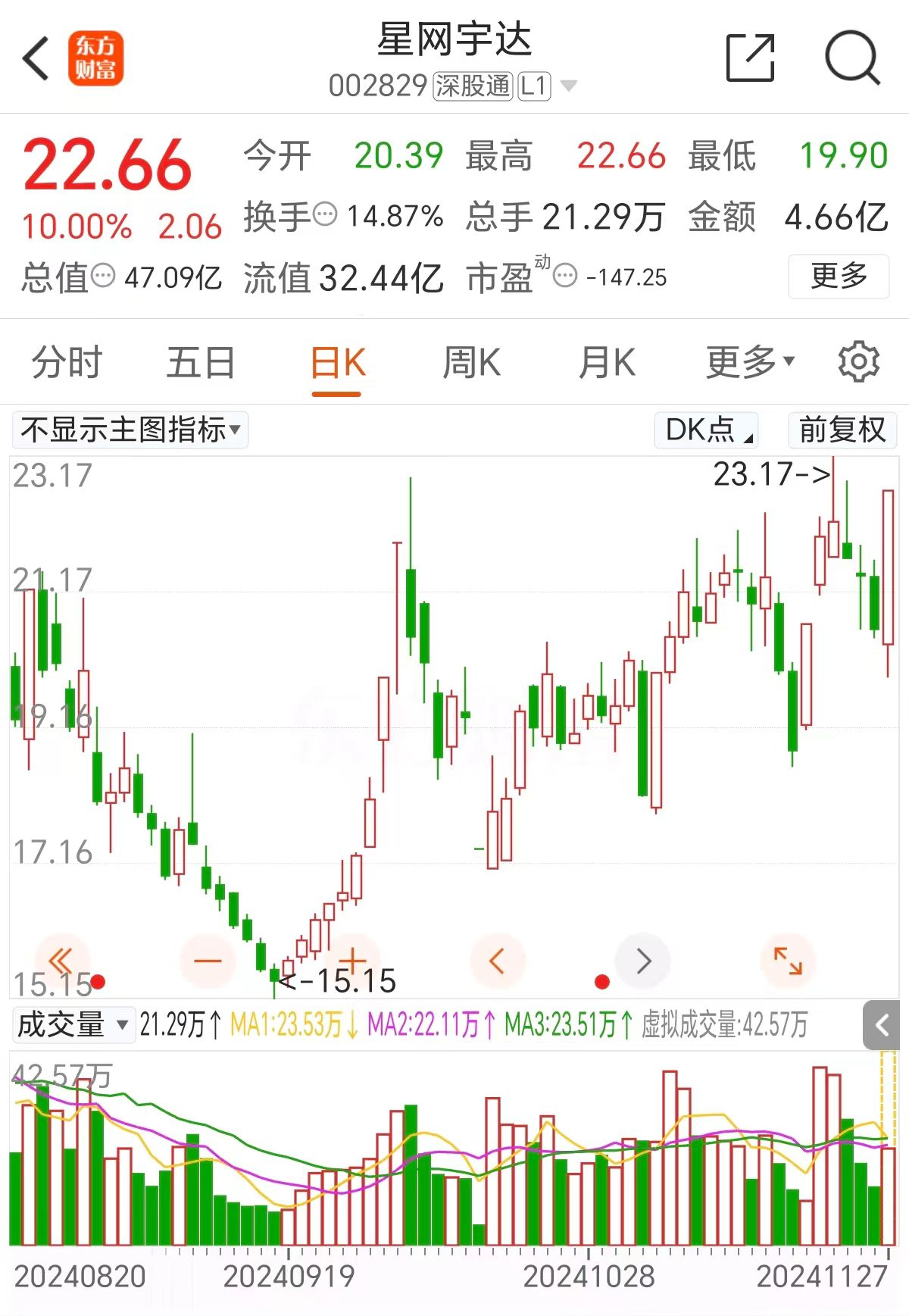Viewport: 909px width, 1316px height.
Task: Select the 日K chart tab
Action: (337, 362)
